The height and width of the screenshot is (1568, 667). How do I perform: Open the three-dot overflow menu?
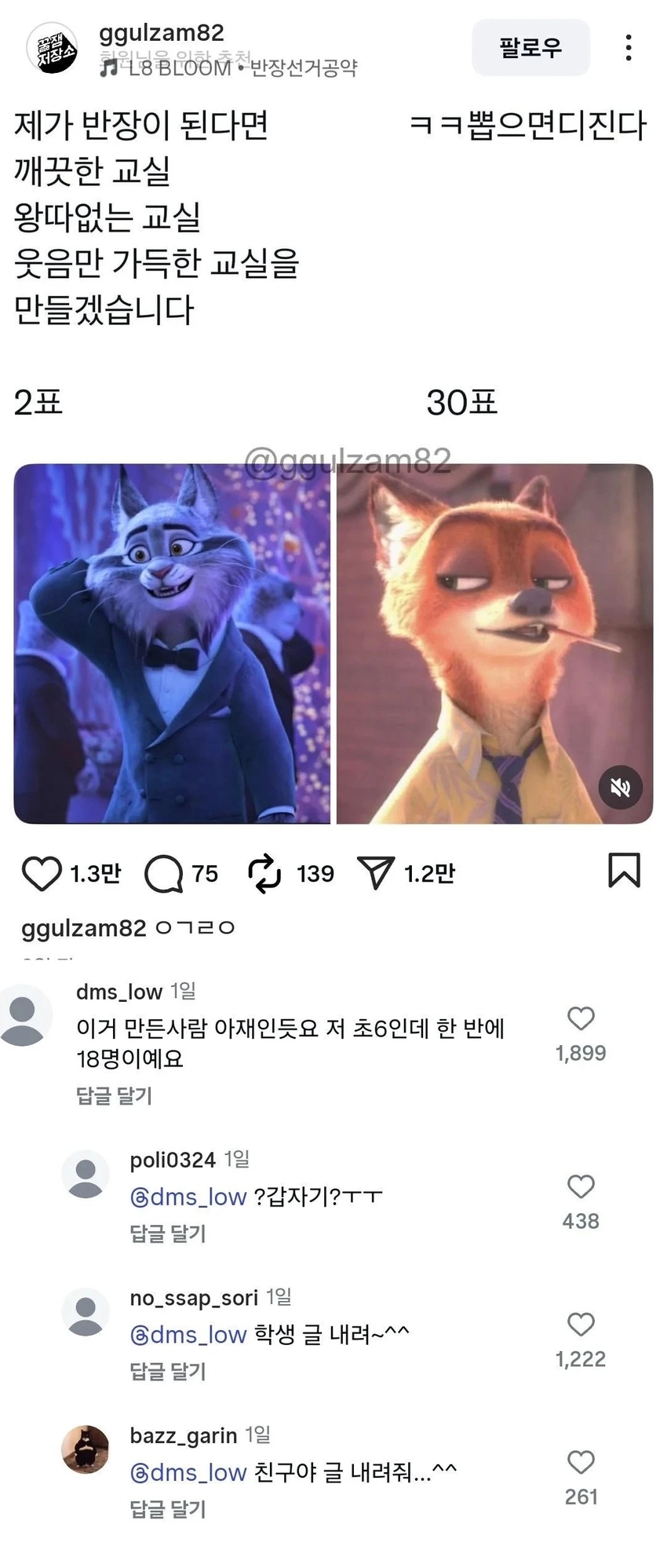[x=628, y=48]
